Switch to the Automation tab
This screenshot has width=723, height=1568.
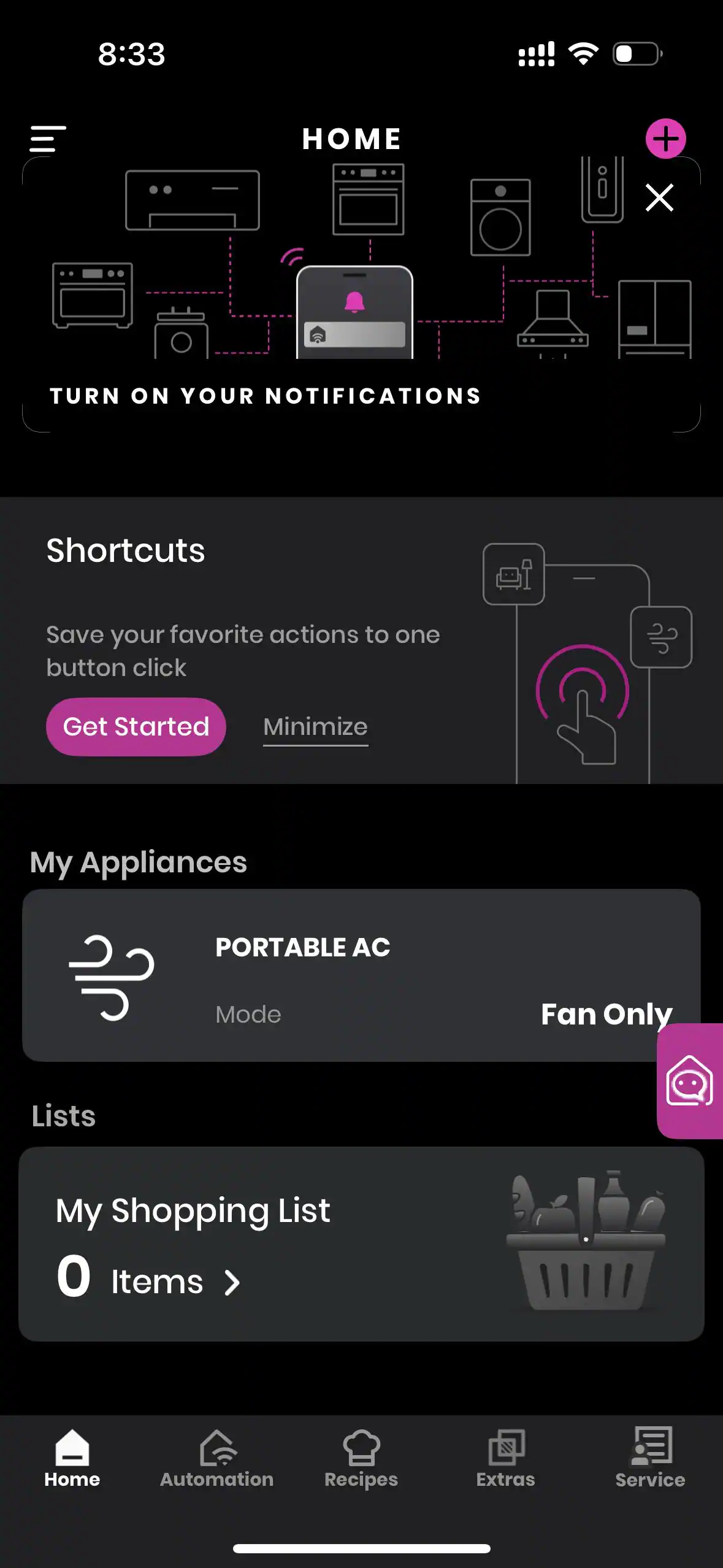click(x=216, y=1459)
